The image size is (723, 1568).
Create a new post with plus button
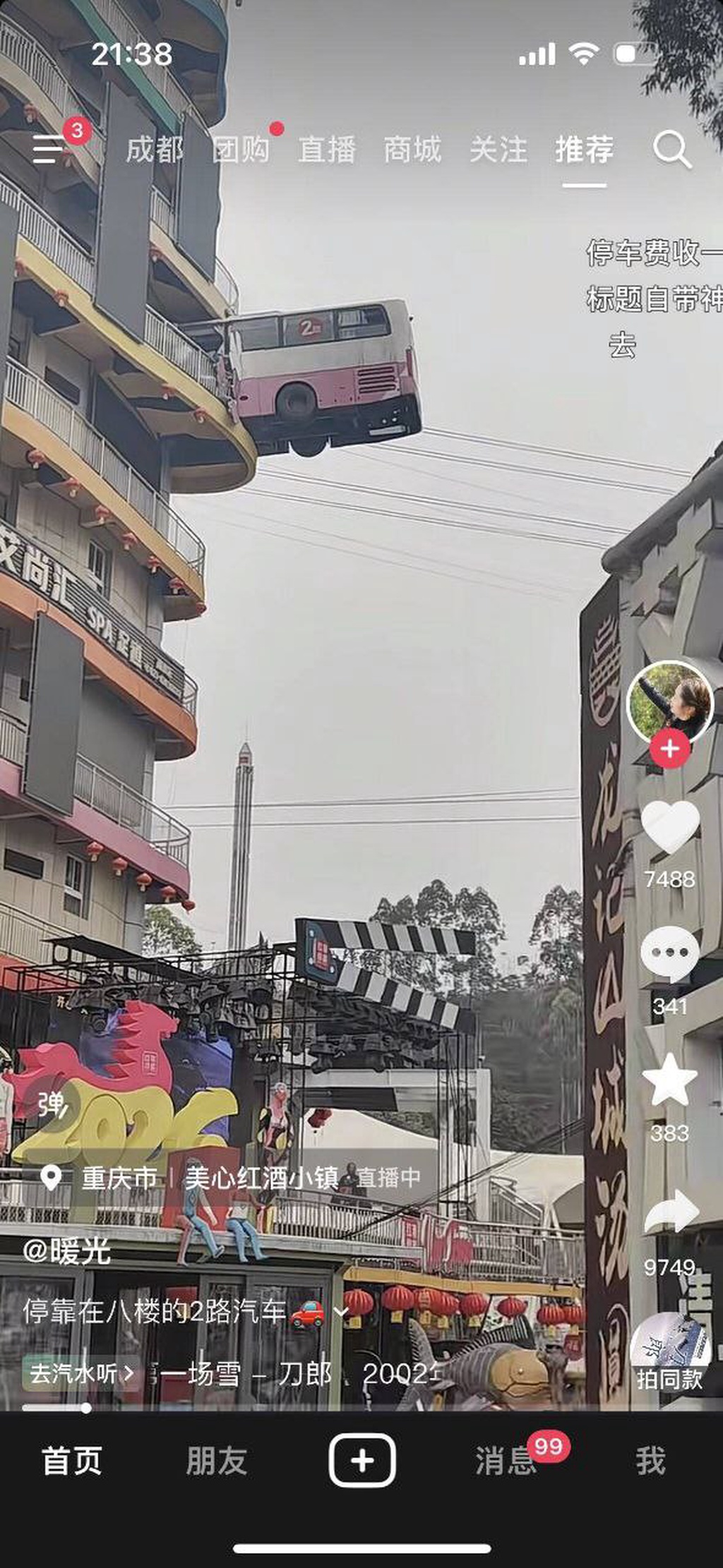point(361,1461)
